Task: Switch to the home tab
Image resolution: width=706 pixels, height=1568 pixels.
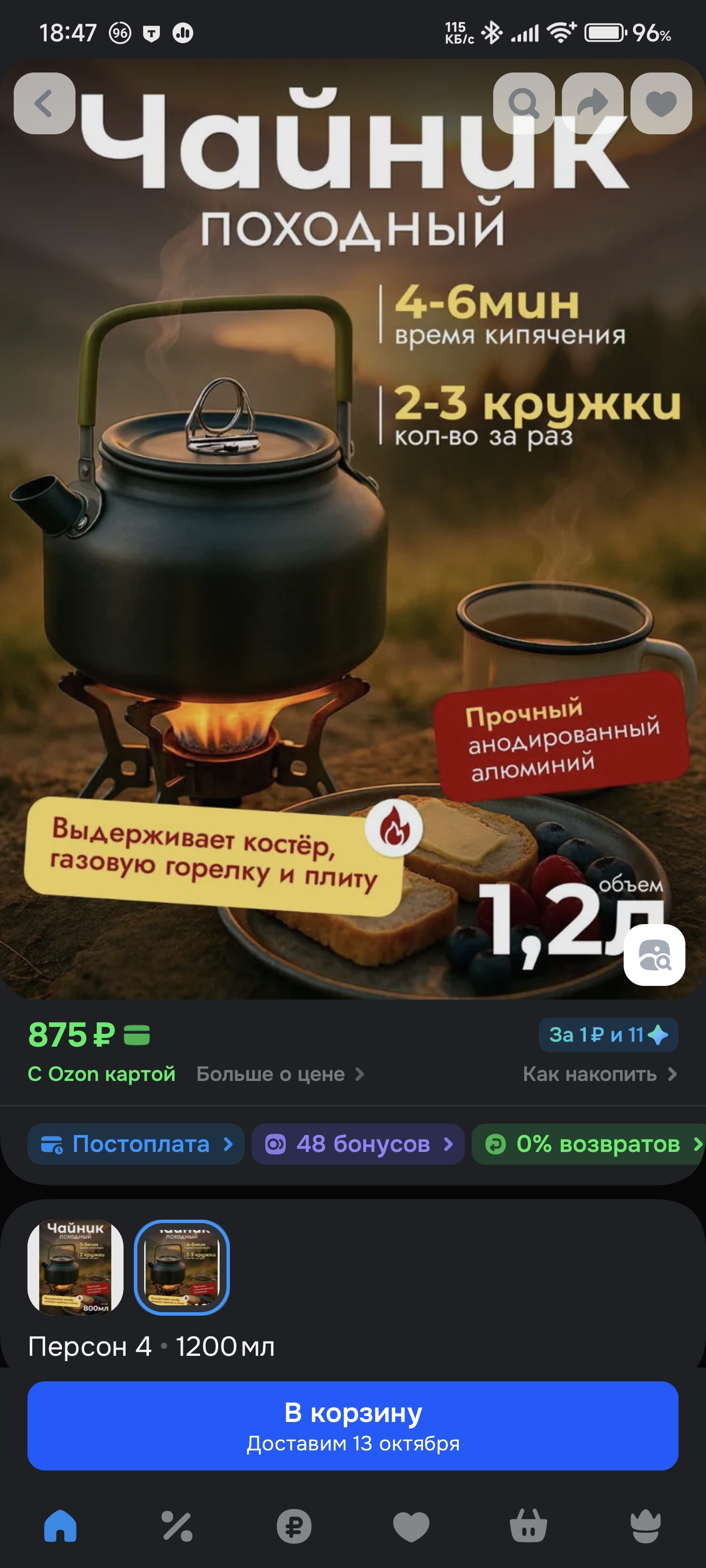Action: [60, 1527]
